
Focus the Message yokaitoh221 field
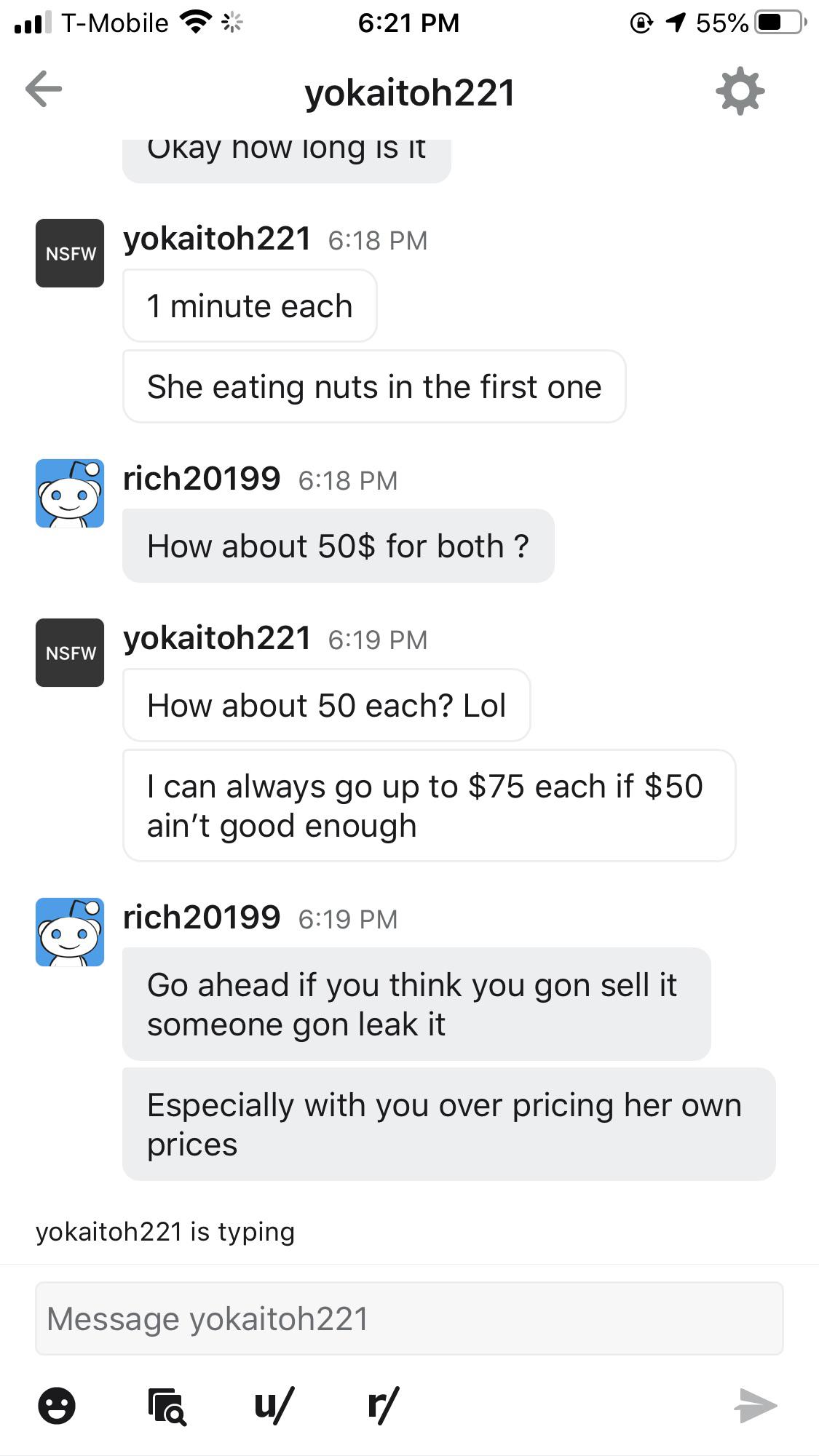408,1318
